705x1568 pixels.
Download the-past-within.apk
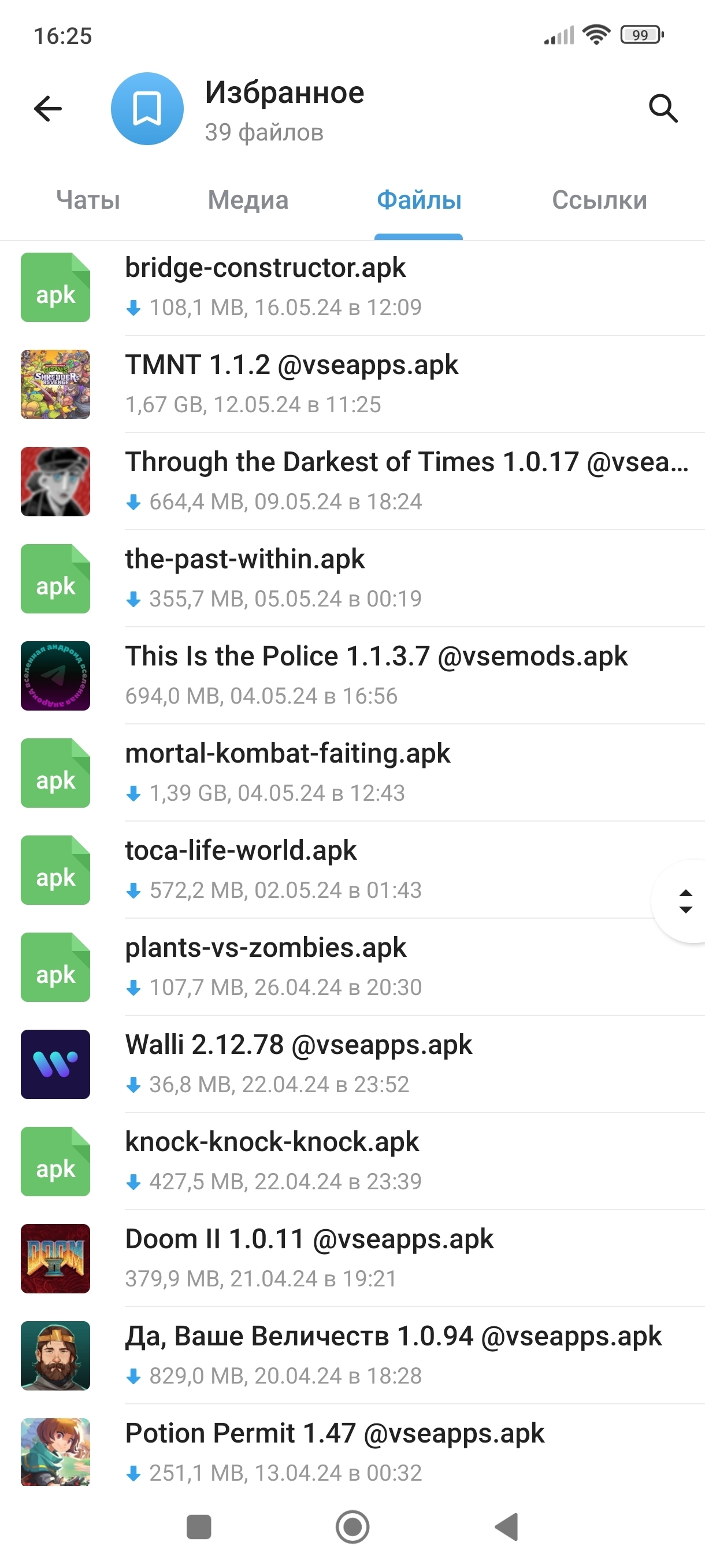tap(353, 578)
